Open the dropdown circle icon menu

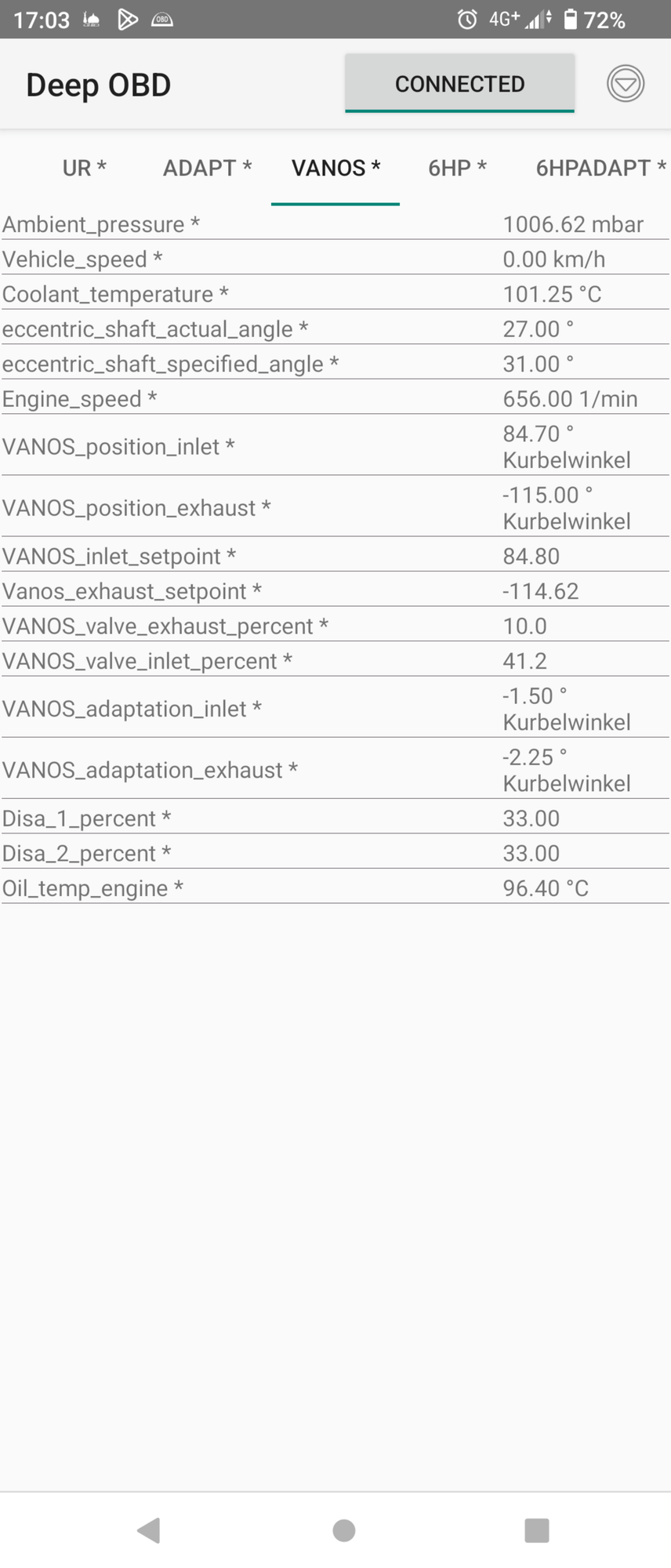[x=626, y=84]
